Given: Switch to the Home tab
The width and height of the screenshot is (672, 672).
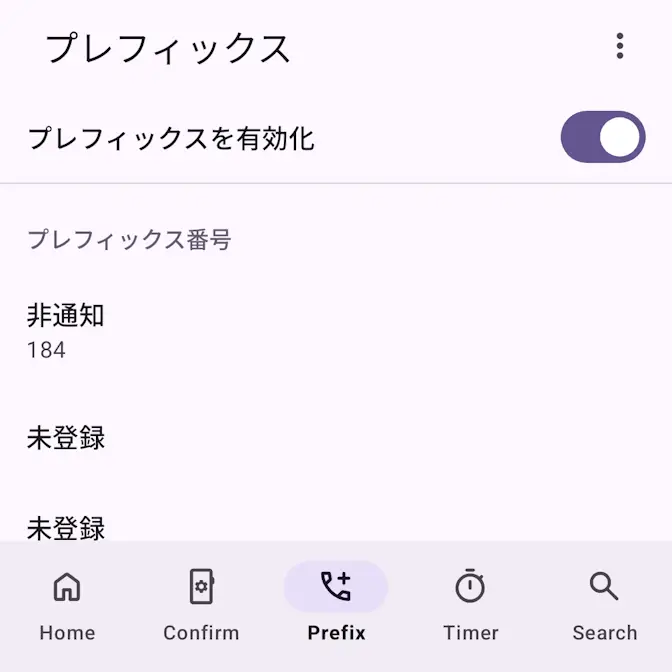Looking at the screenshot, I should (67, 605).
